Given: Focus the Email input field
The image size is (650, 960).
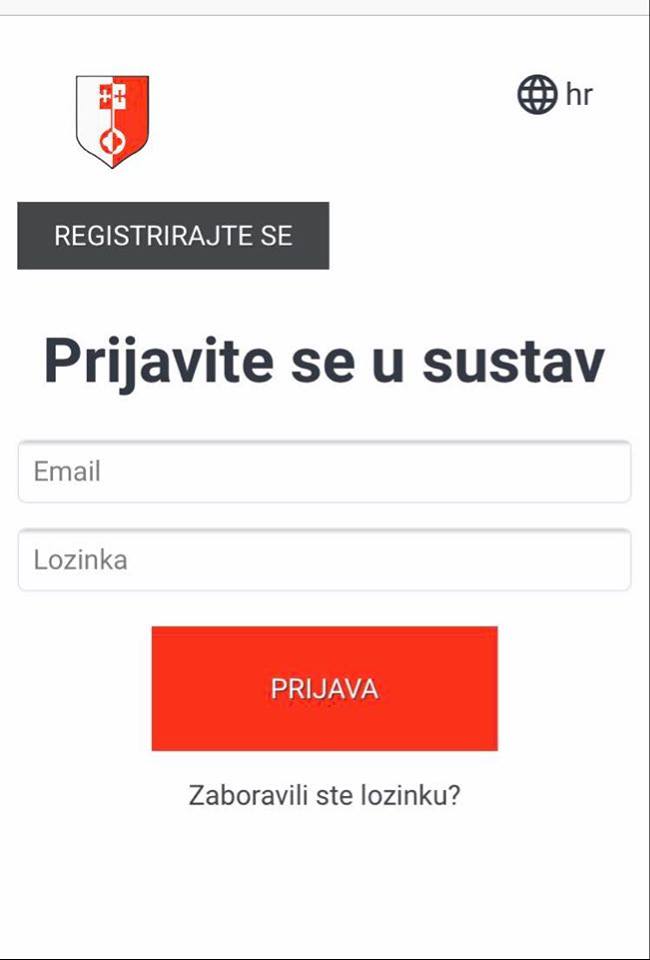Looking at the screenshot, I should 324,471.
